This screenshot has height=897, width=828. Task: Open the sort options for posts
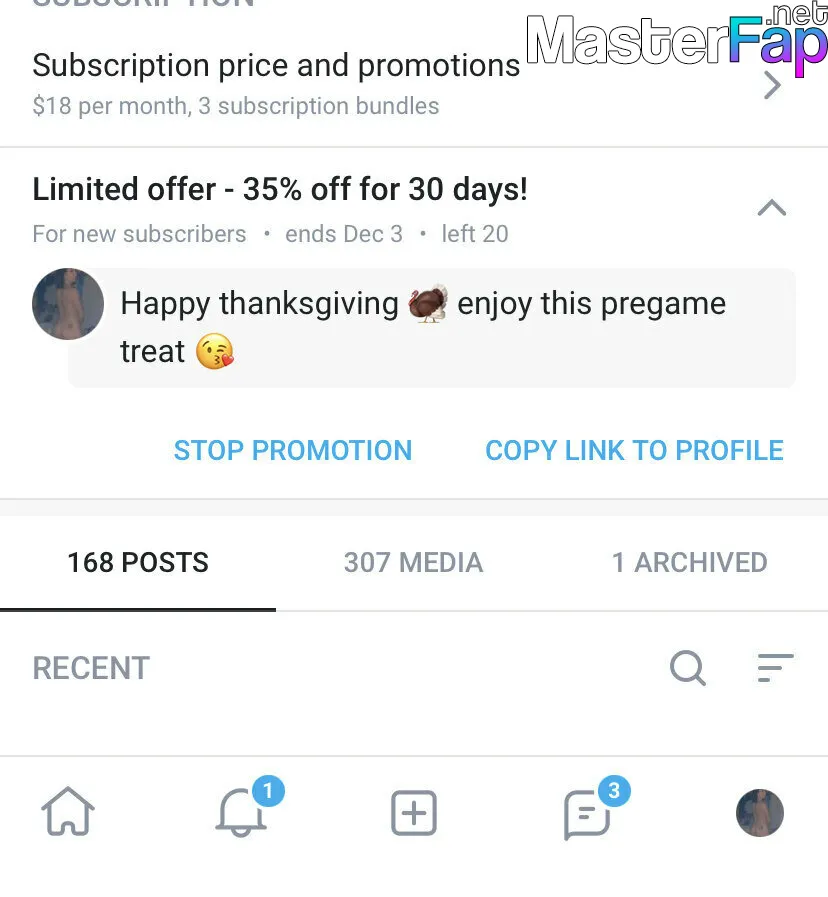(774, 668)
